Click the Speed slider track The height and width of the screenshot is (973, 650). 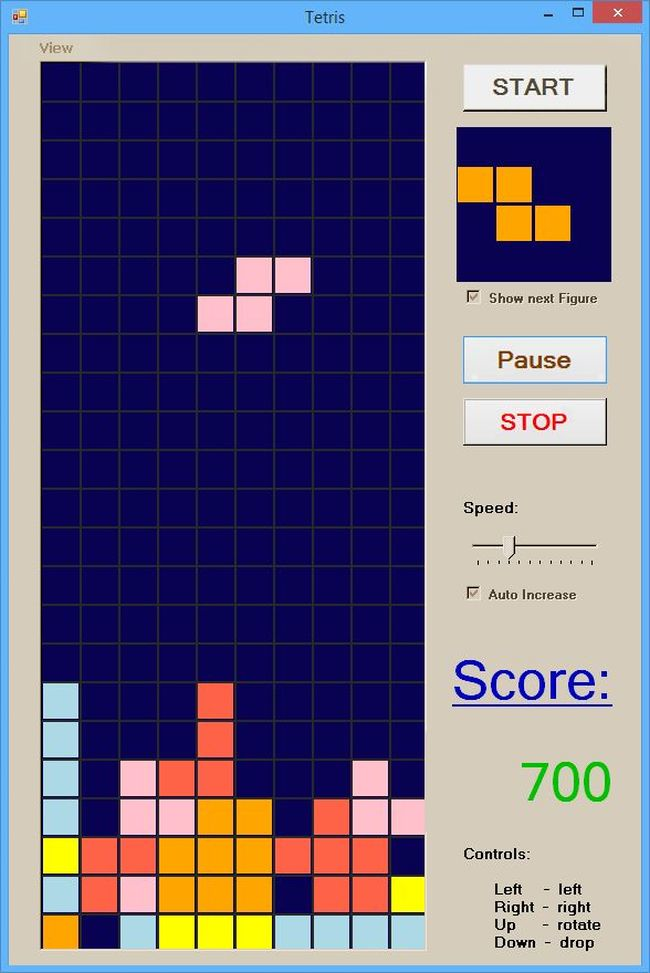click(560, 546)
